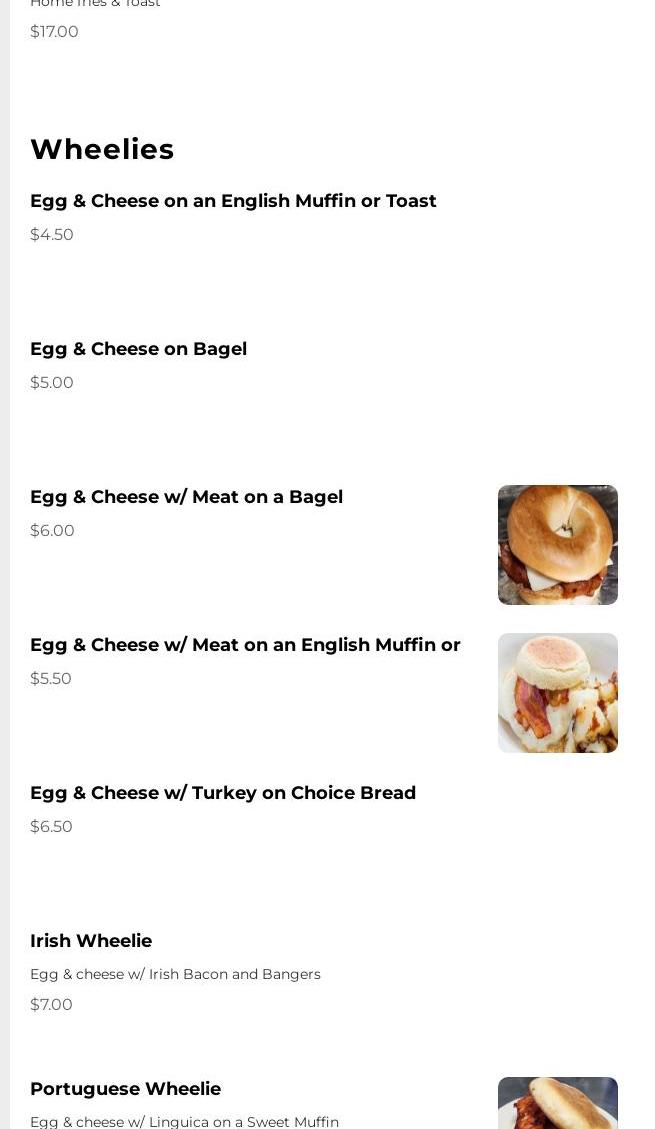
Task: Open Egg & Cheese on English Muffin or Toast
Action: click(x=233, y=201)
